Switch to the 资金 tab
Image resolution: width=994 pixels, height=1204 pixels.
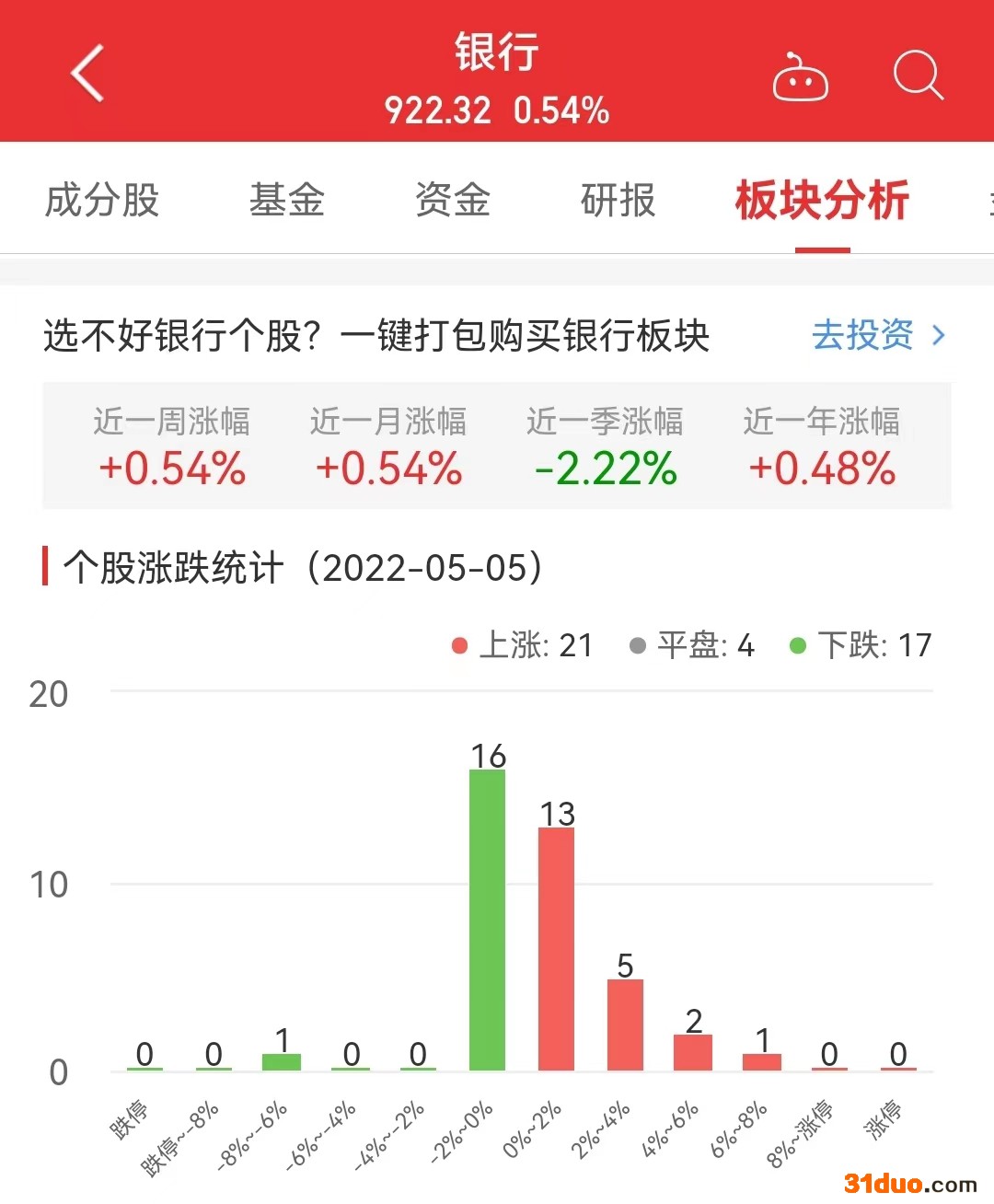tap(452, 200)
